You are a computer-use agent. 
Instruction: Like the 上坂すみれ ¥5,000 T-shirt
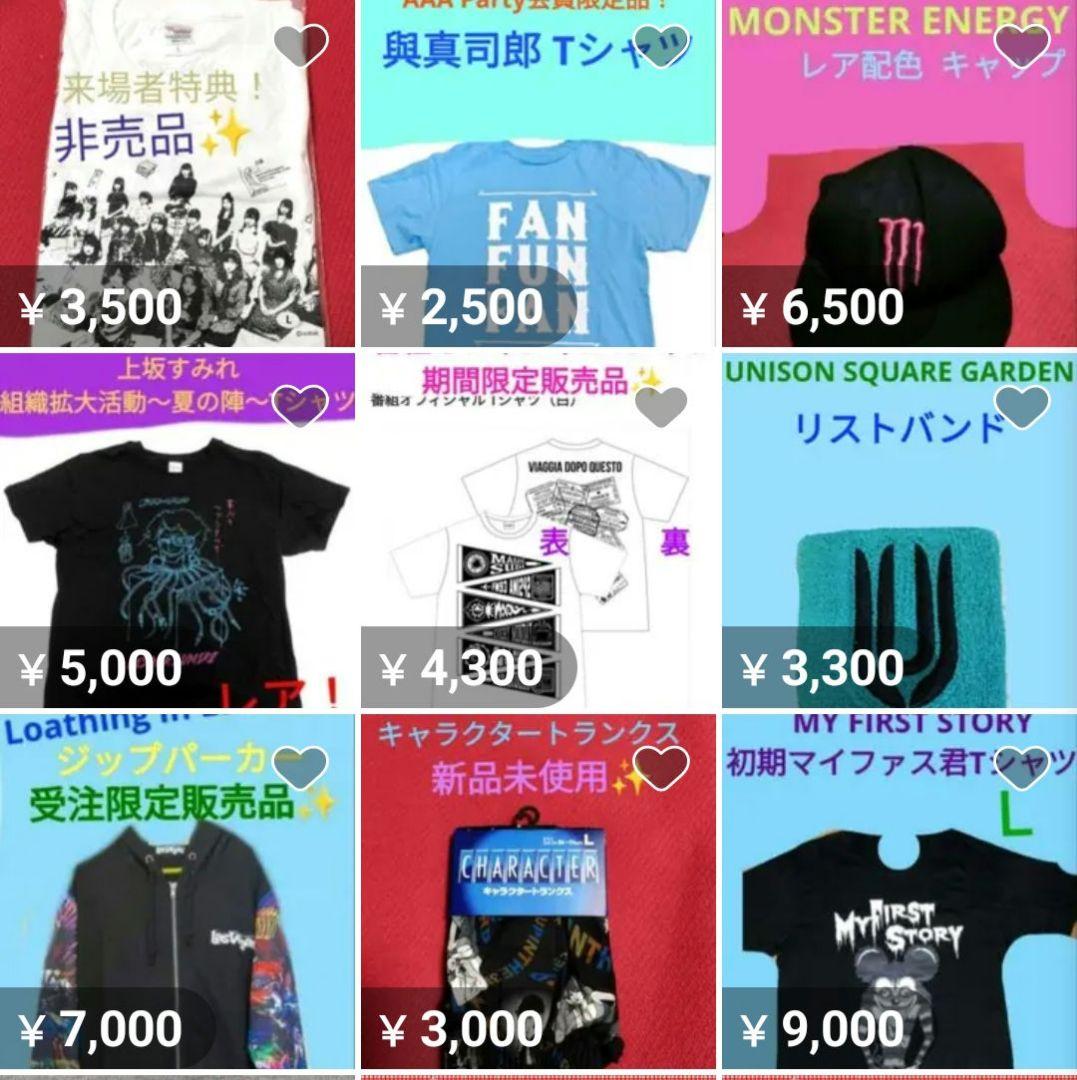pyautogui.click(x=300, y=405)
